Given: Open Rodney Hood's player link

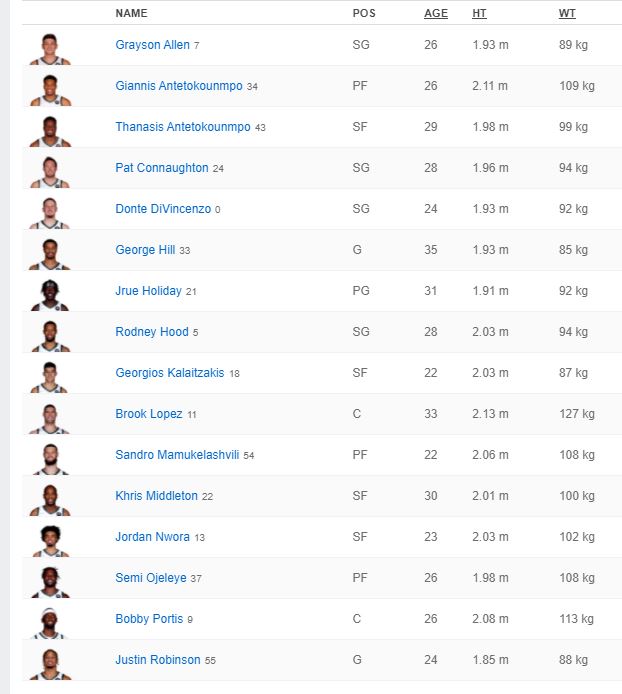Looking at the screenshot, I should click(x=150, y=332).
